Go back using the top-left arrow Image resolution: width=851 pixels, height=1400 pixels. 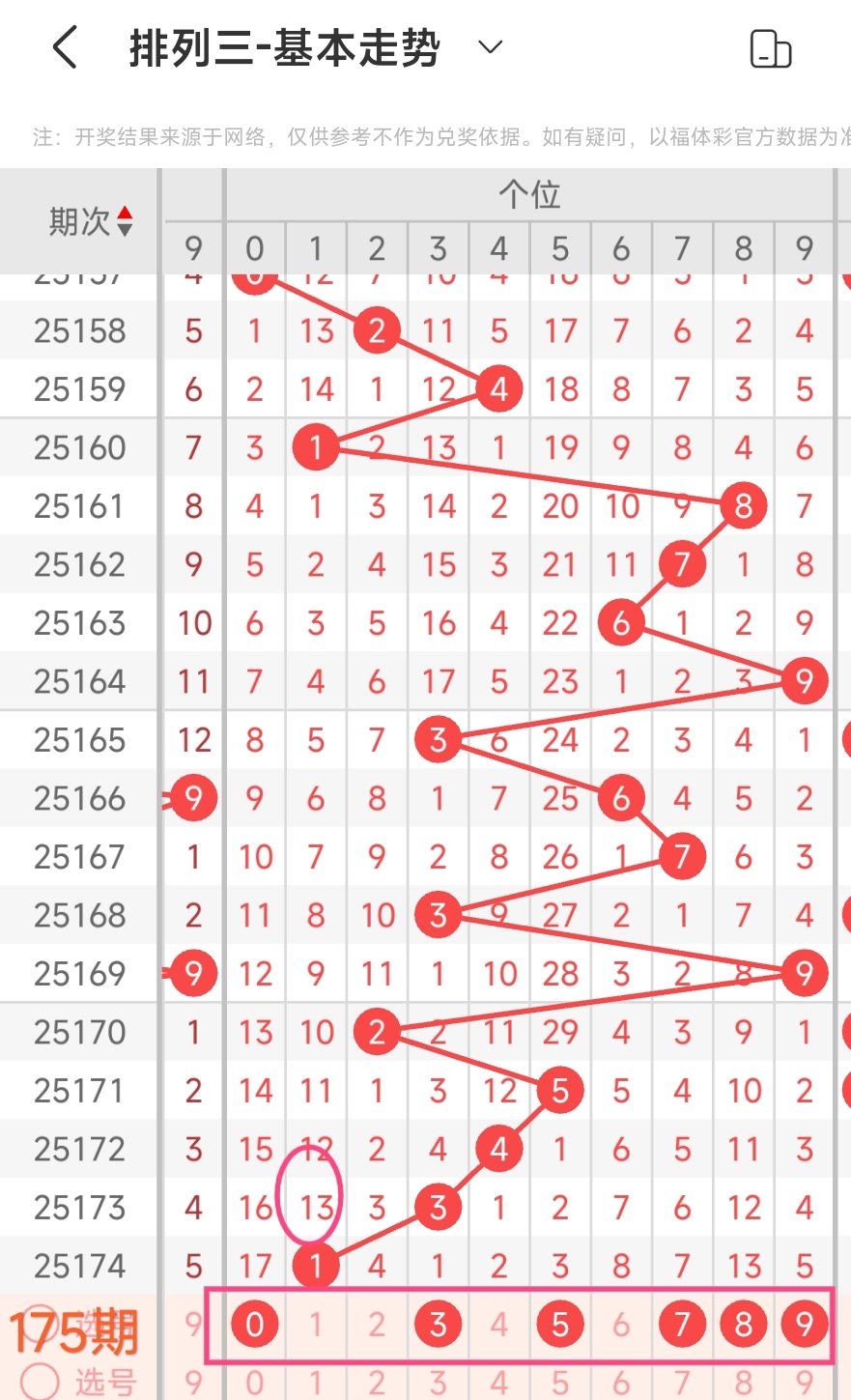(65, 47)
